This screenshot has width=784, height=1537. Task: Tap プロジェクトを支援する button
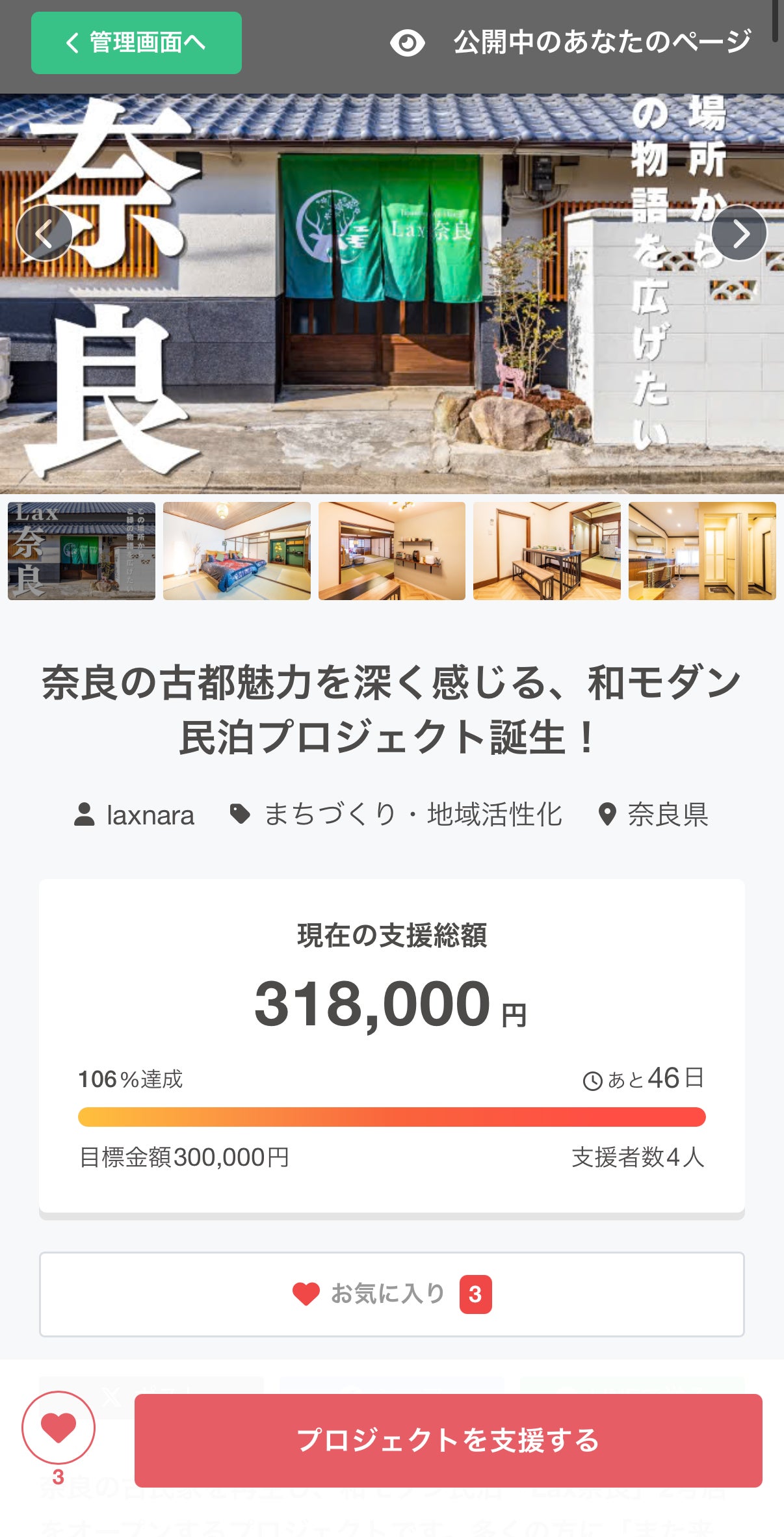pyautogui.click(x=448, y=1440)
